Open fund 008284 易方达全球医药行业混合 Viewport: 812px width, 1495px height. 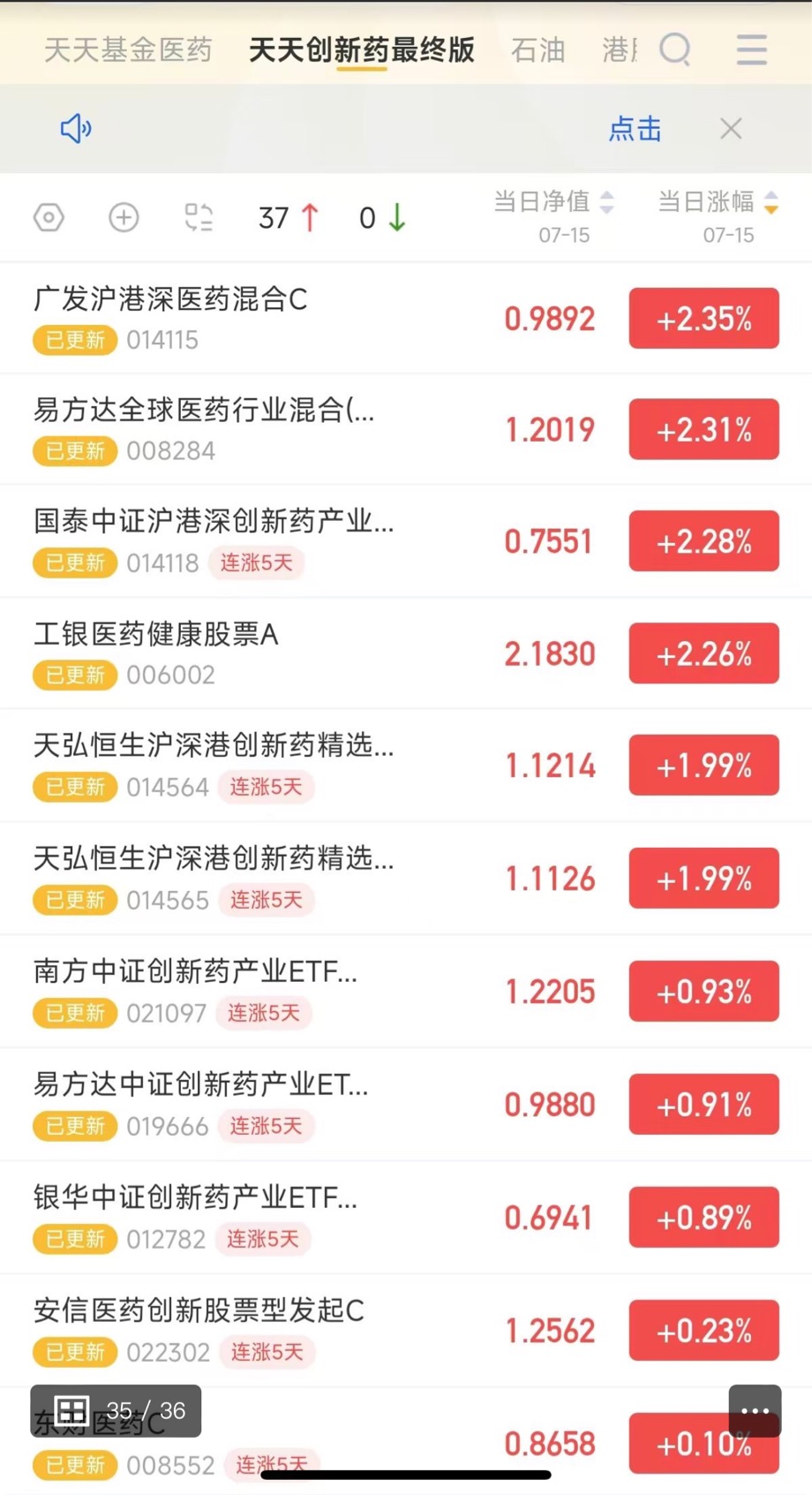(406, 429)
